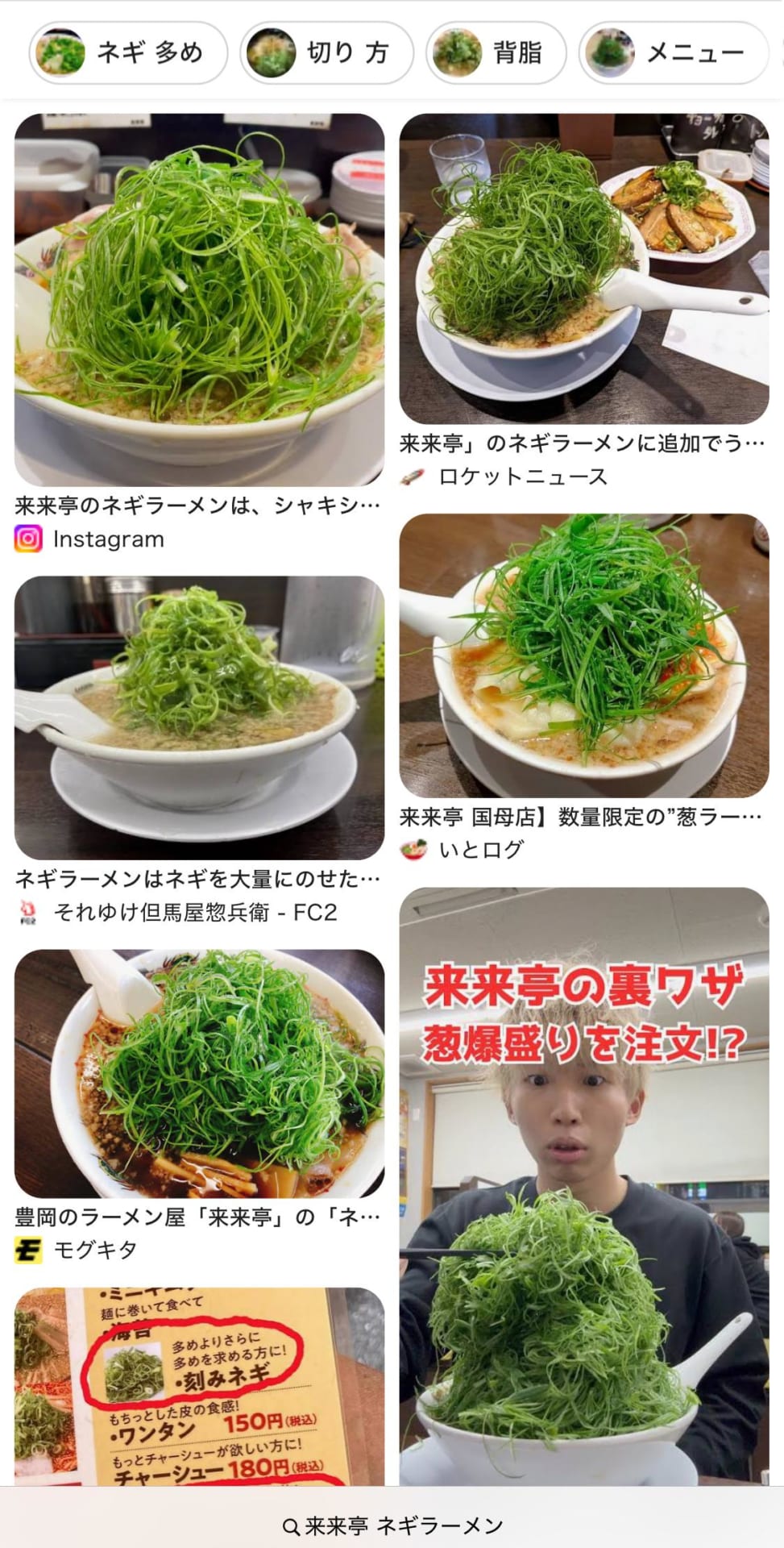
Task: Open the 刻みネギ menu photo result
Action: click(x=199, y=1385)
